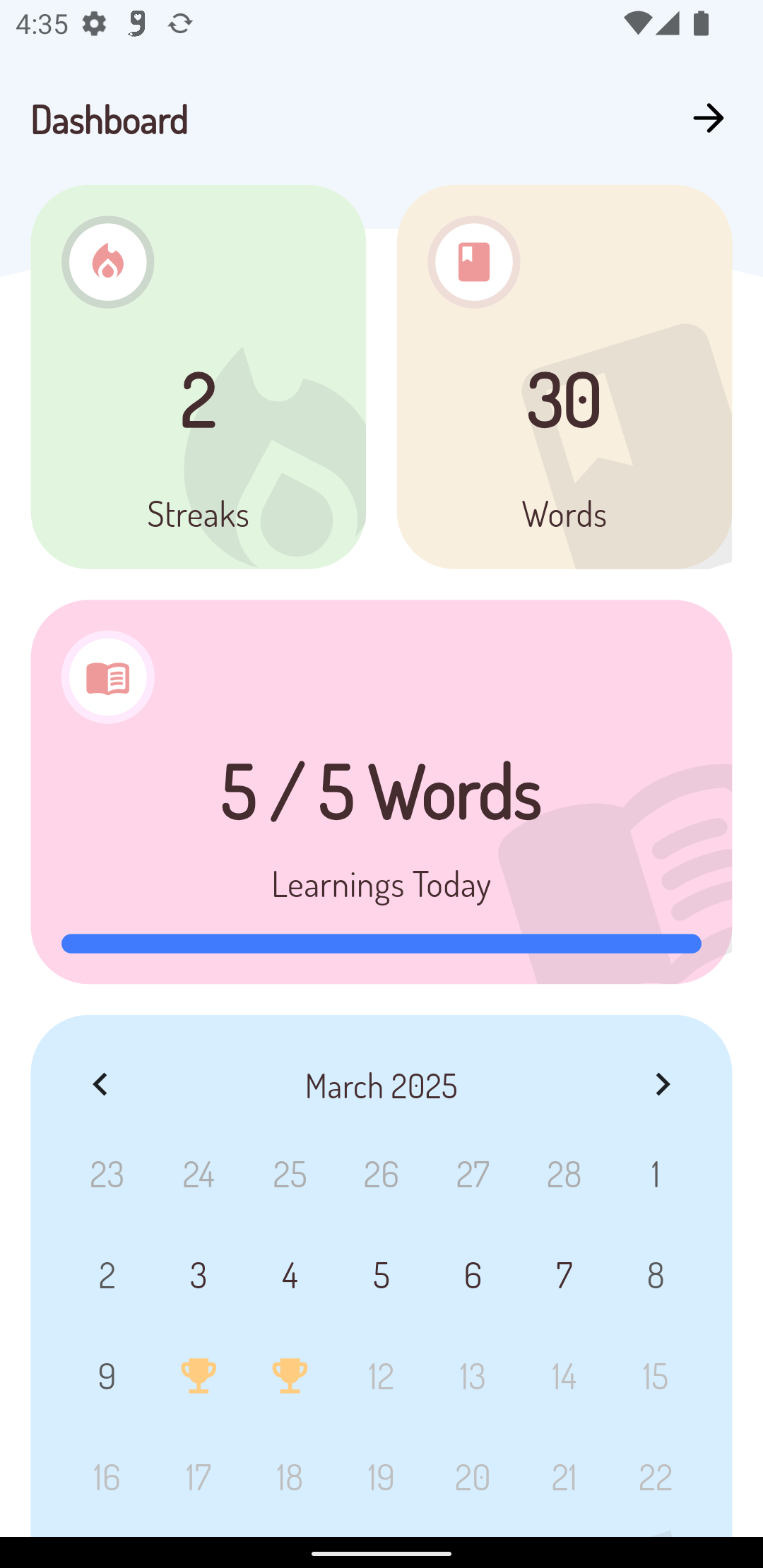
Task: Tap the first trophy day next to 9
Action: click(199, 1376)
